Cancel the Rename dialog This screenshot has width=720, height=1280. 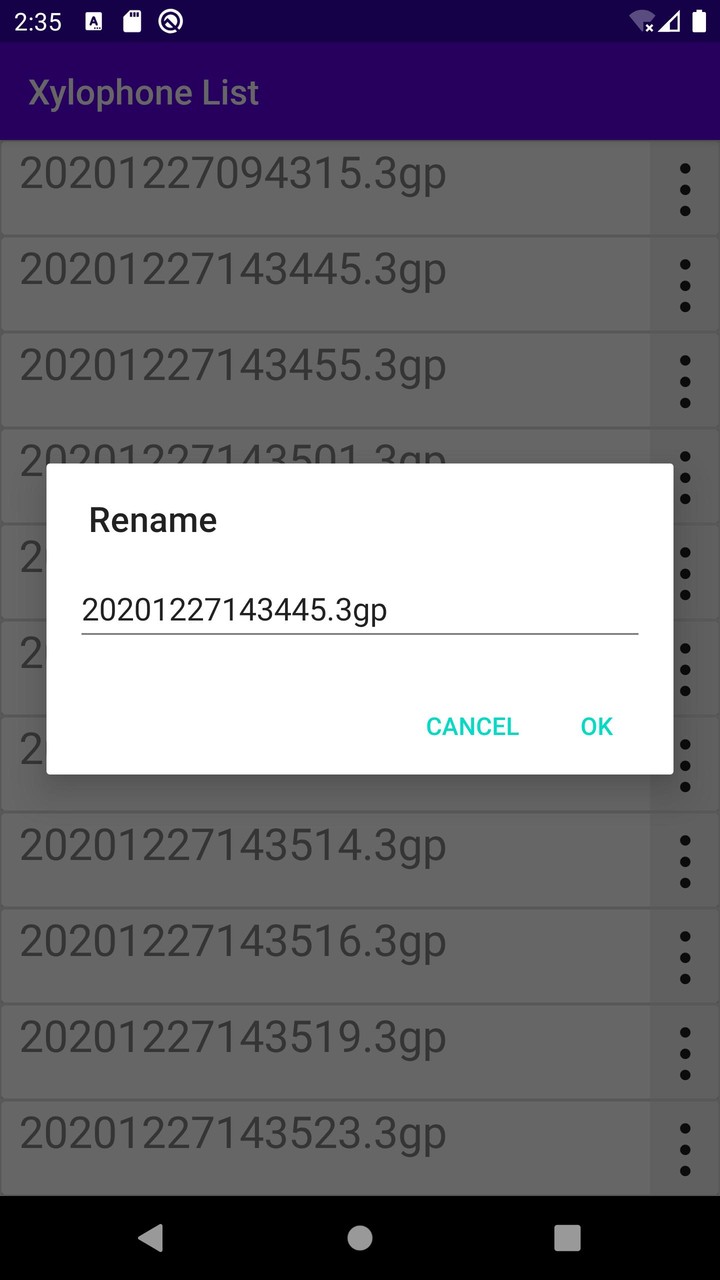472,727
